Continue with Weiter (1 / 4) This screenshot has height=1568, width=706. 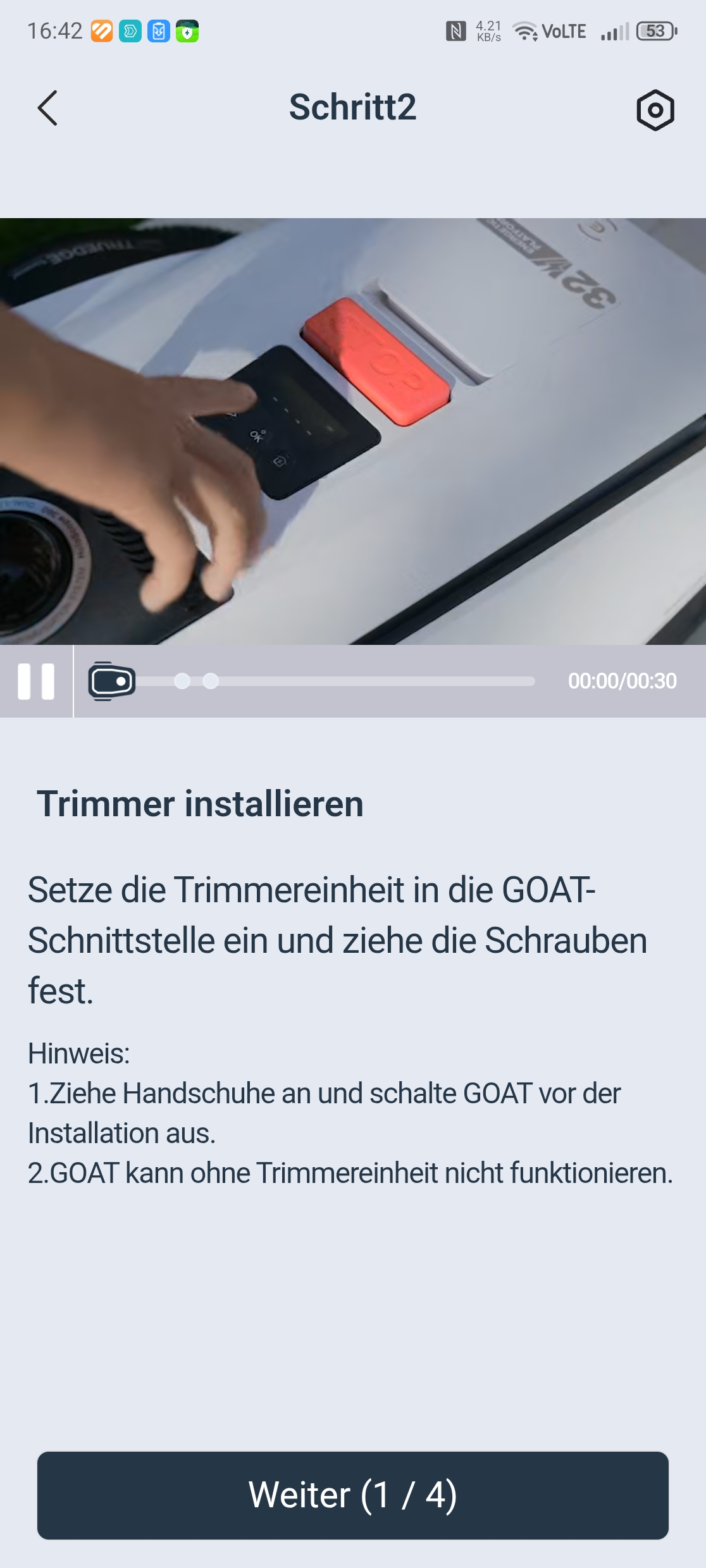[x=353, y=1495]
